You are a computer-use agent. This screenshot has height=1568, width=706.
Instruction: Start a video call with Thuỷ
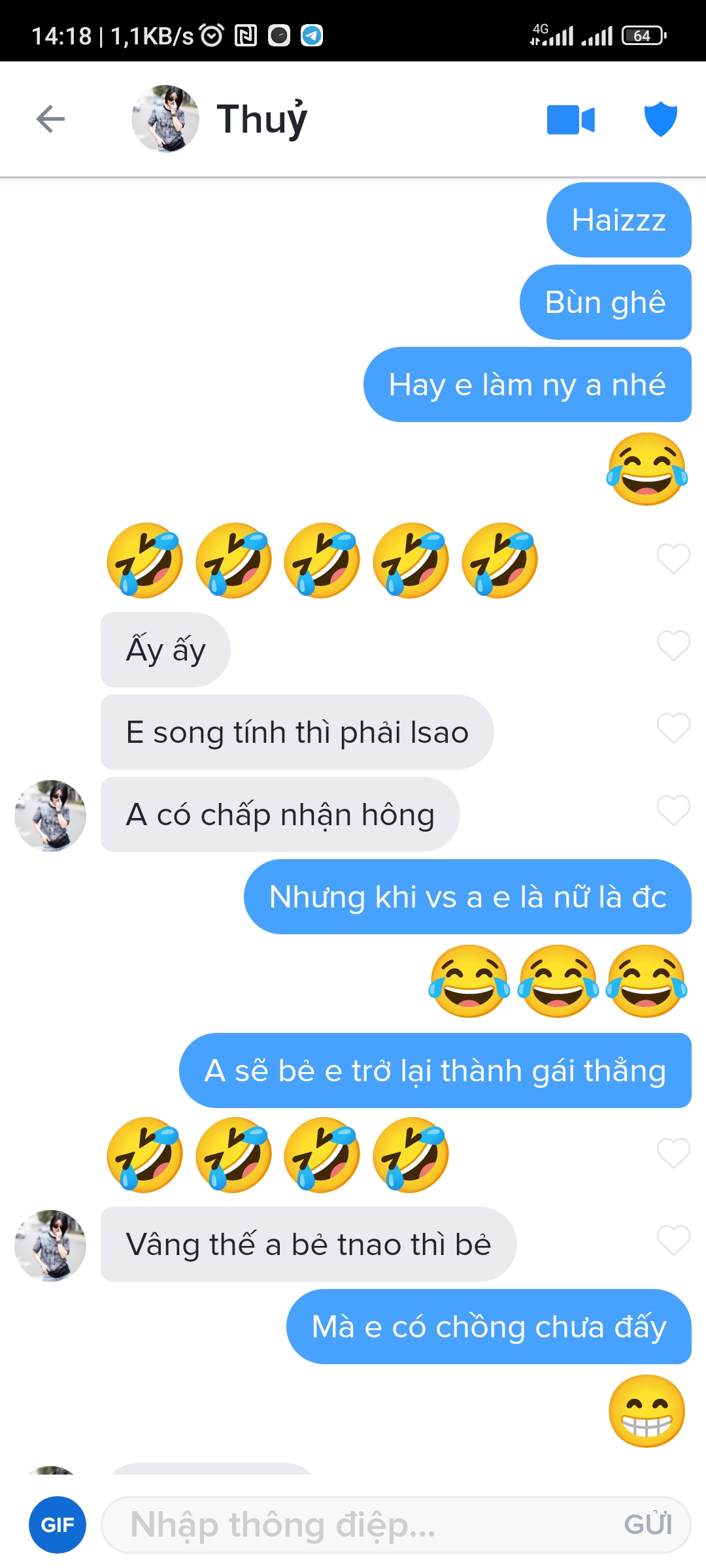point(570,120)
